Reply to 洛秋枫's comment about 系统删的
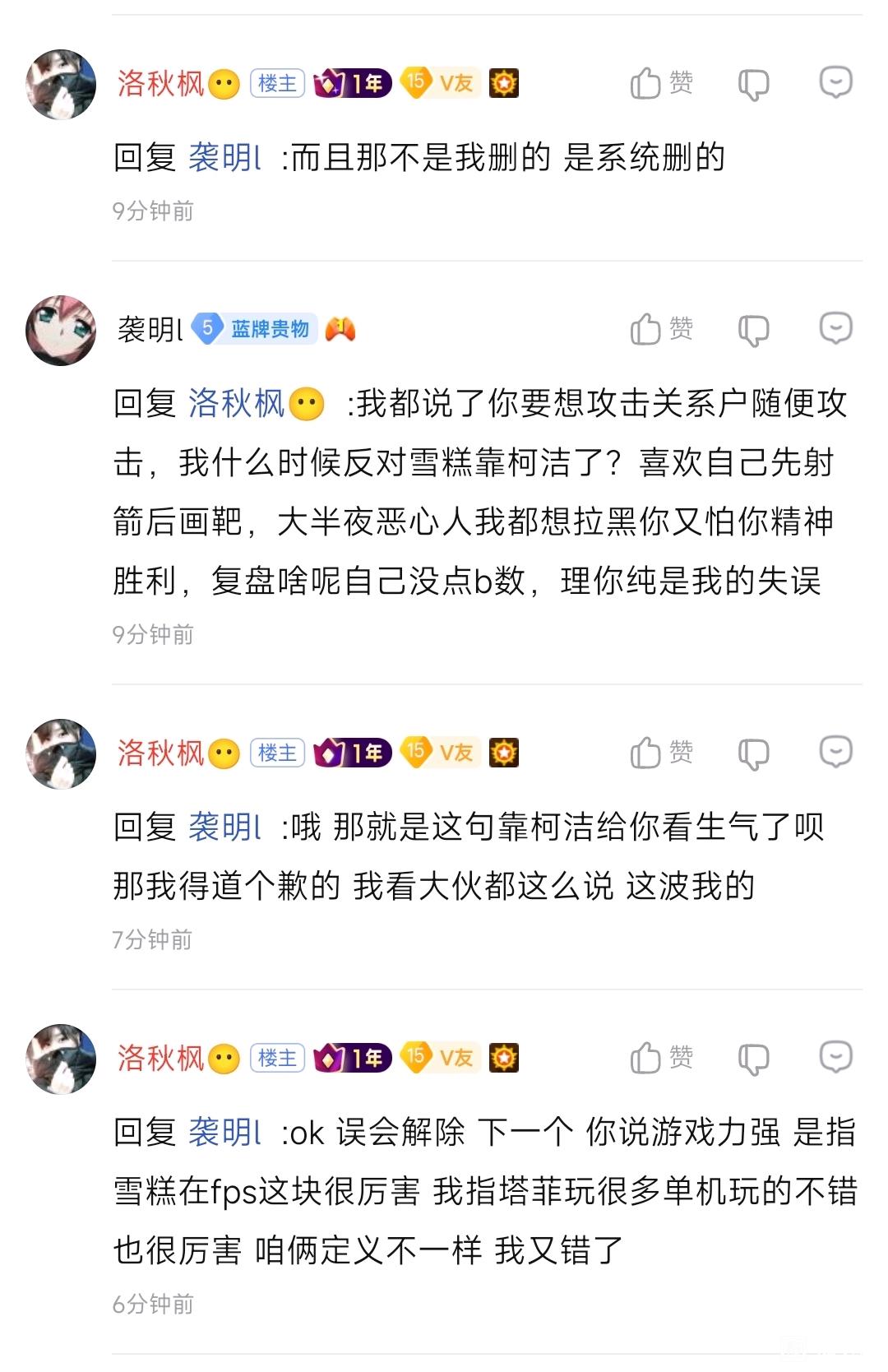This screenshot has height=1372, width=888. point(835,82)
